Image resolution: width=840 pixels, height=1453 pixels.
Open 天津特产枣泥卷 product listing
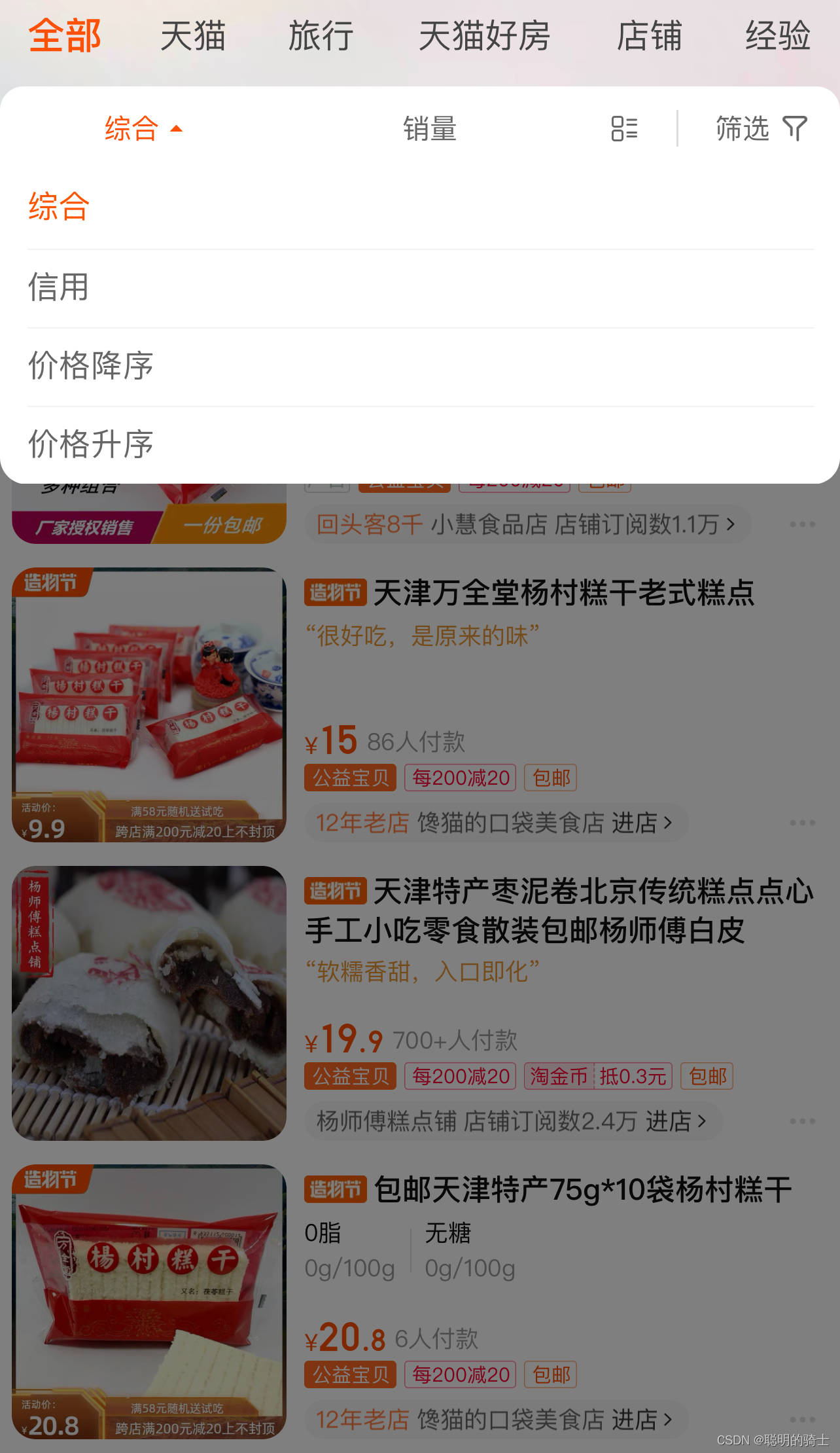pyautogui.click(x=559, y=910)
